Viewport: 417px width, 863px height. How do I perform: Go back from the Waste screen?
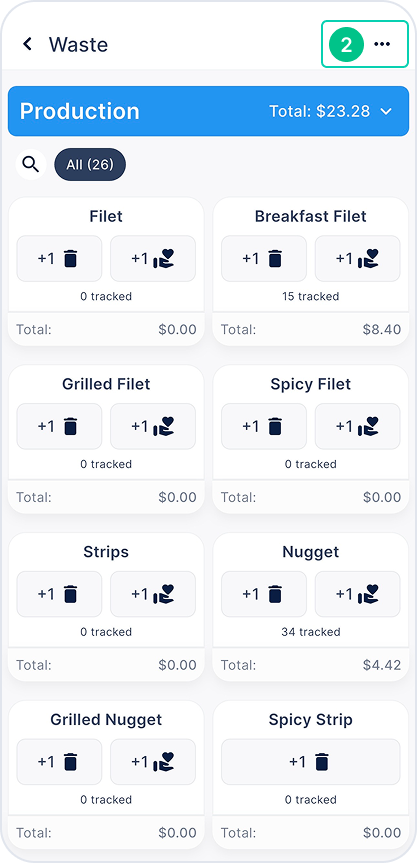point(27,44)
